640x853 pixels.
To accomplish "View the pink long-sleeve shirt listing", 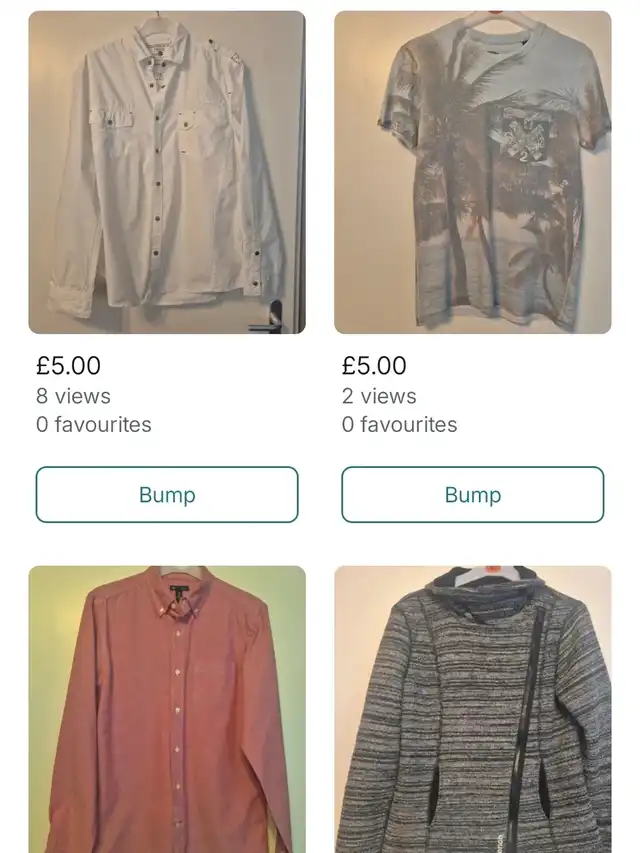I will [x=167, y=710].
